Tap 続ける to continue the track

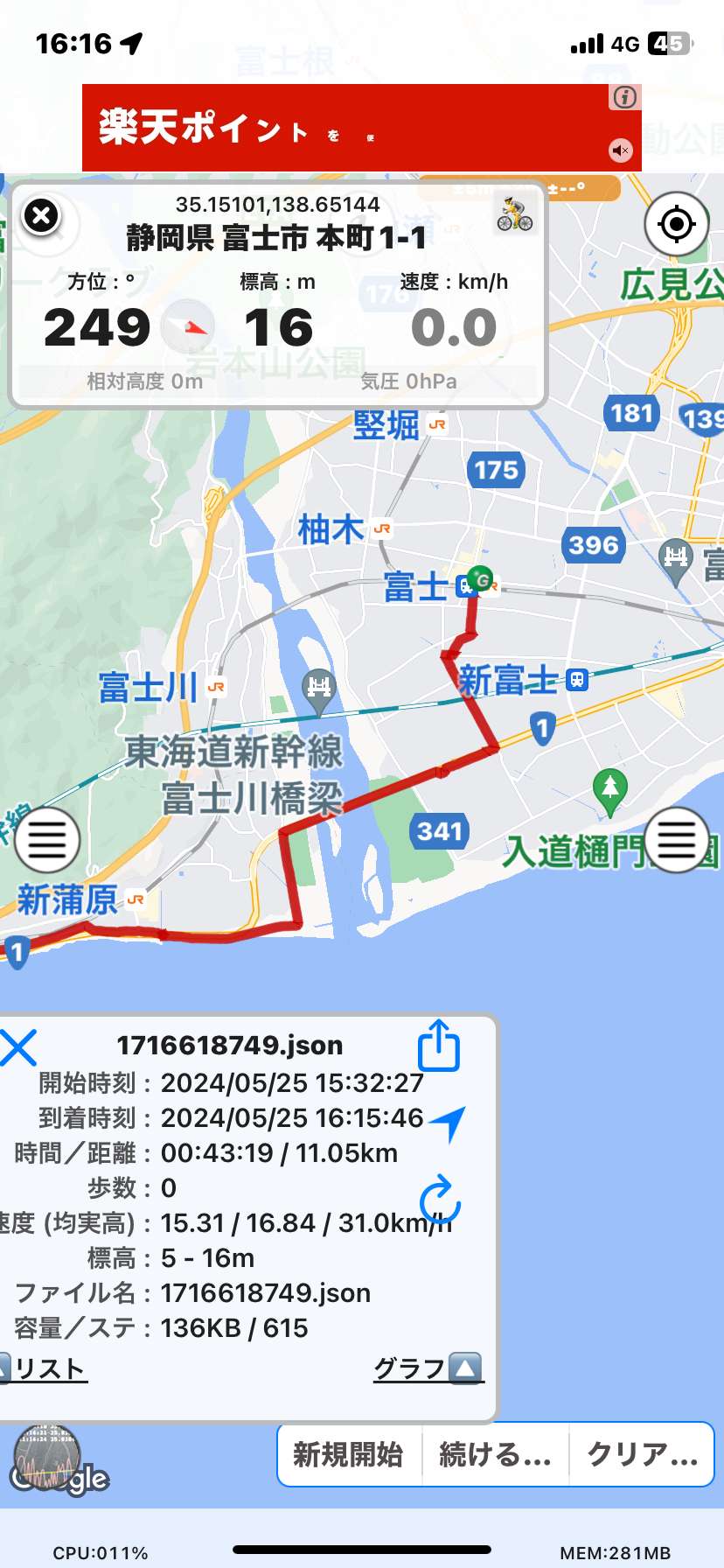(496, 1454)
